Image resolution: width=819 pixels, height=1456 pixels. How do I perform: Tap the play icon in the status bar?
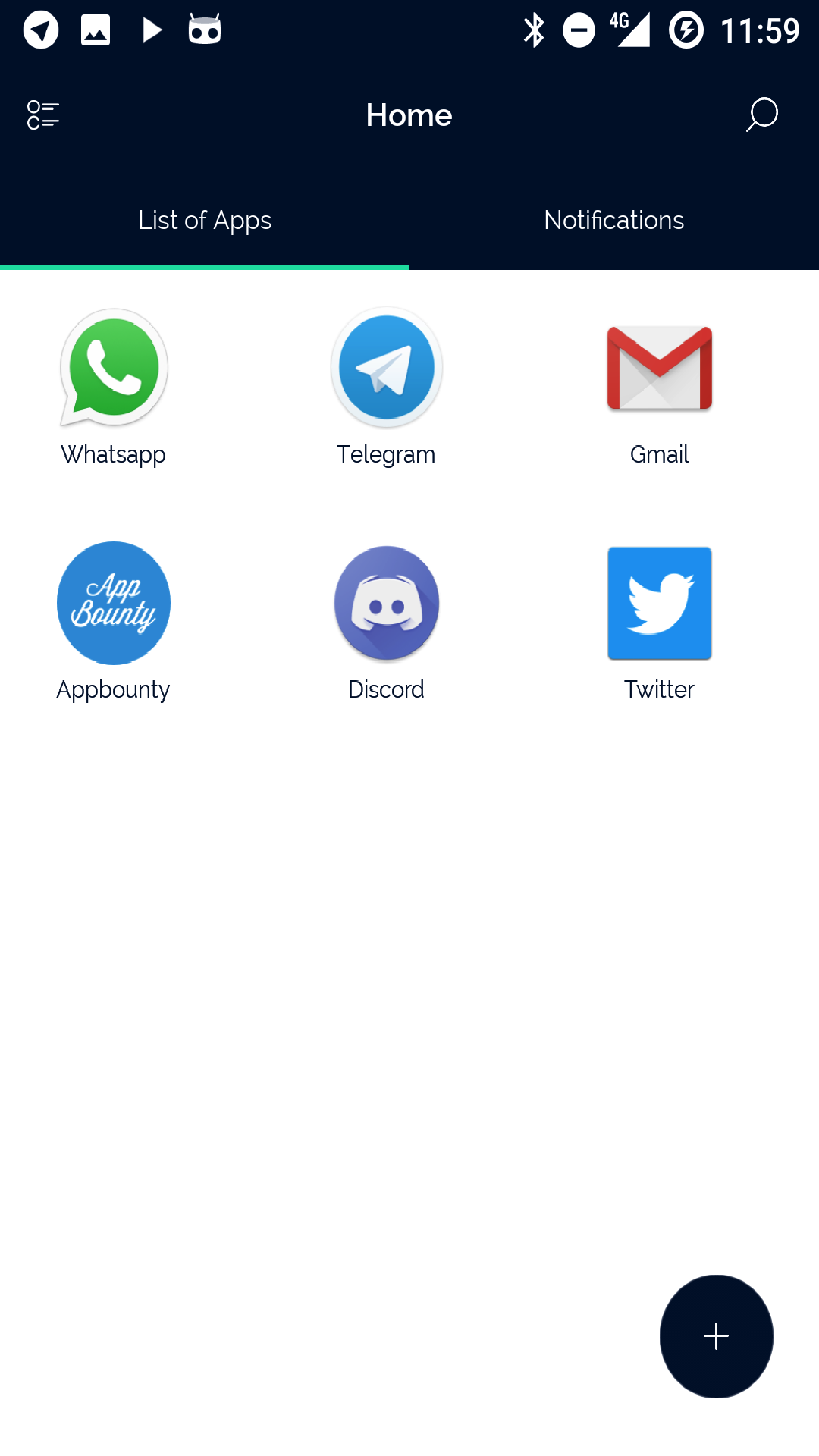click(150, 30)
